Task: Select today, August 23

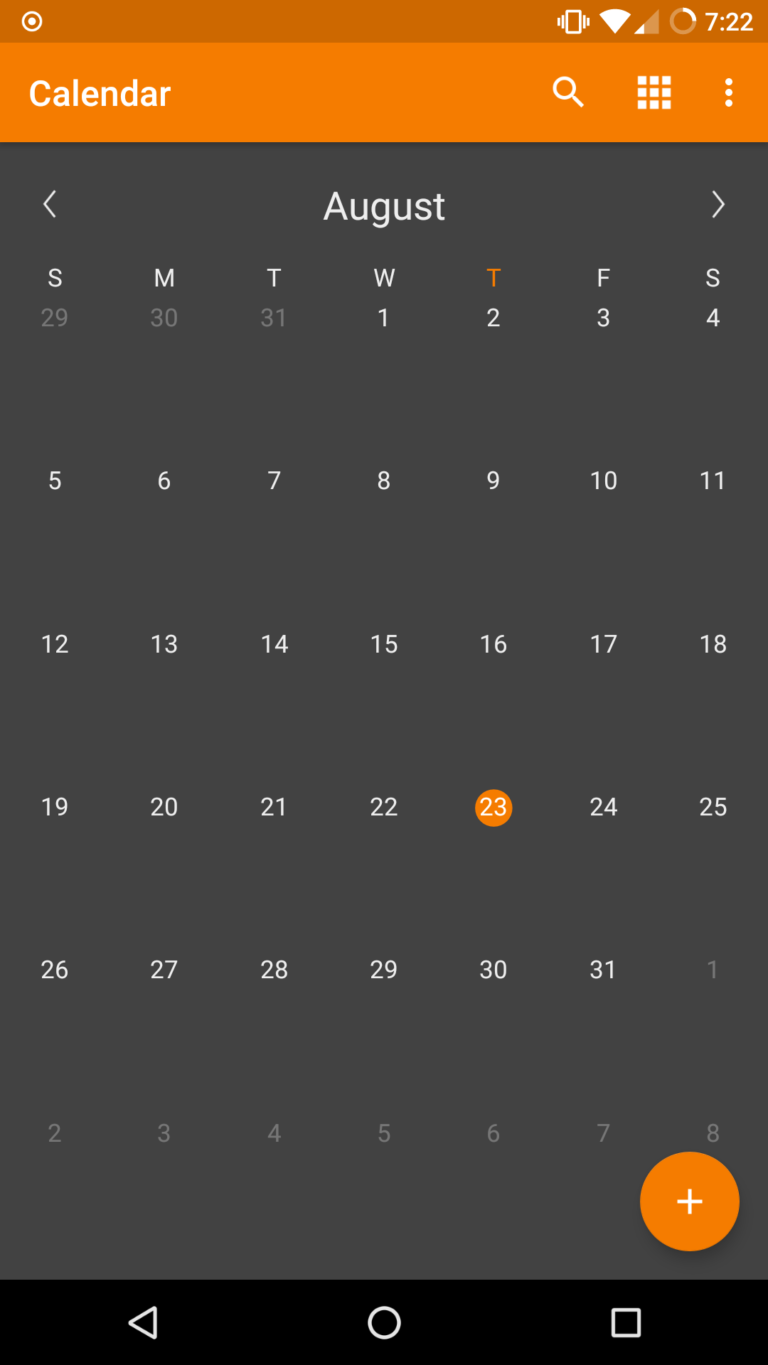Action: pyautogui.click(x=493, y=807)
